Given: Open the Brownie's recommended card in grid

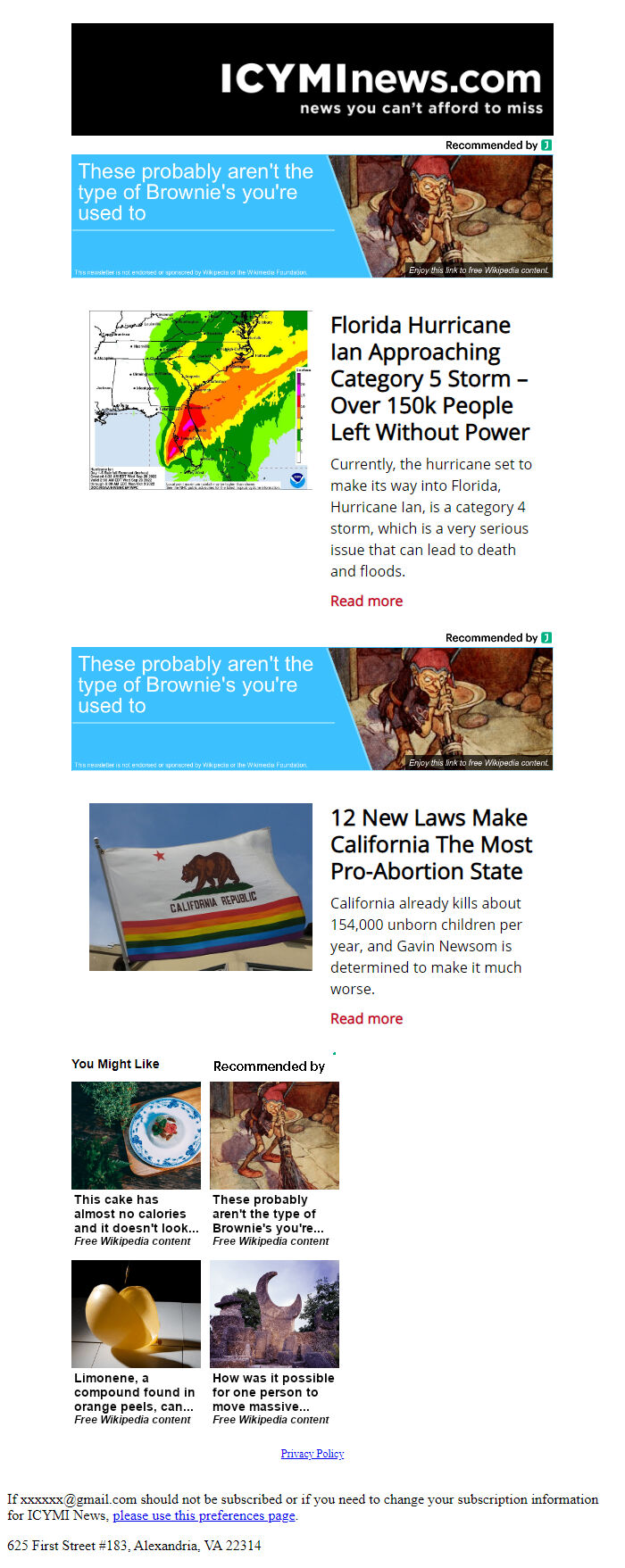Looking at the screenshot, I should (274, 1163).
